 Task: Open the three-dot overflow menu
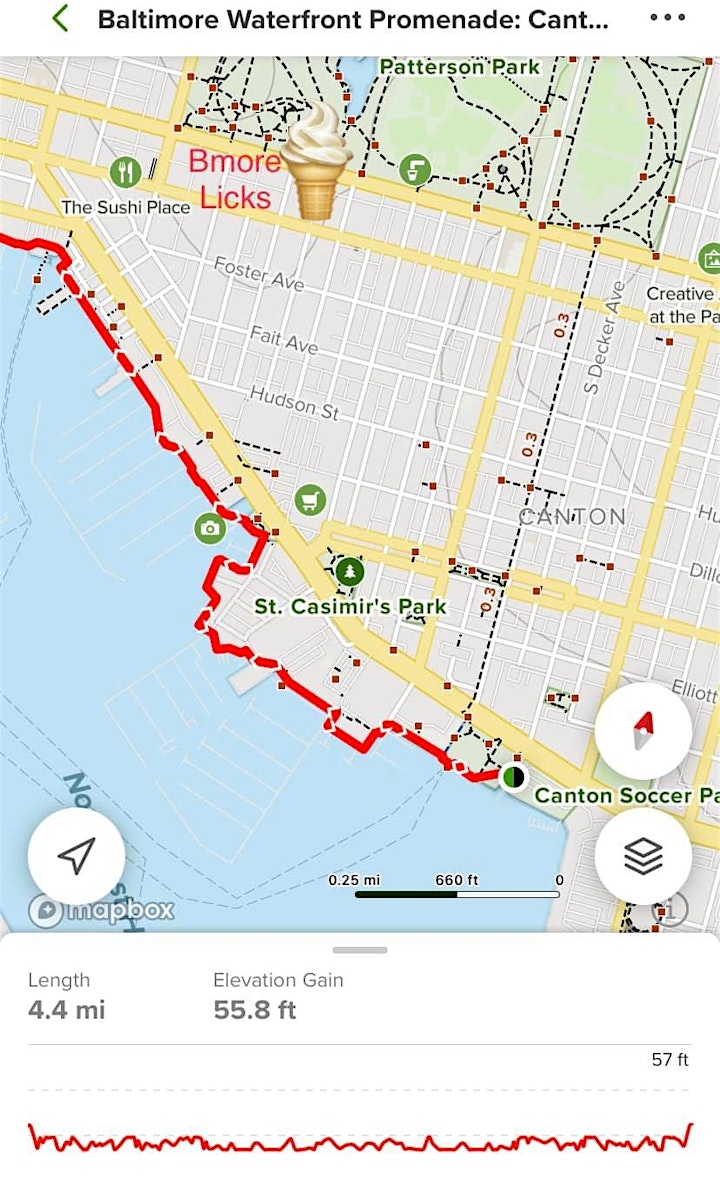pyautogui.click(x=667, y=18)
